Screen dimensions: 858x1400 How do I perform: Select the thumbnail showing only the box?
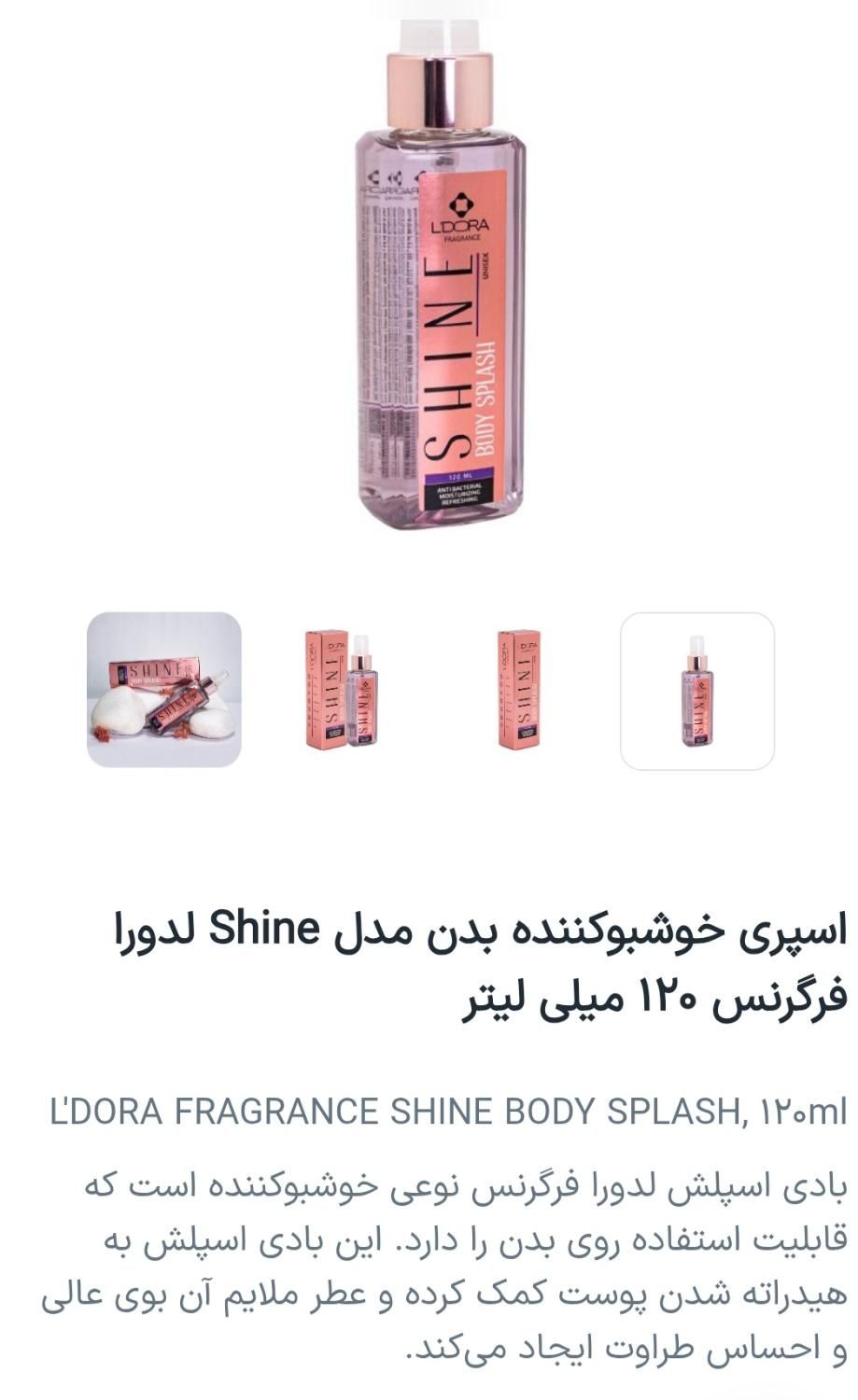[519, 691]
